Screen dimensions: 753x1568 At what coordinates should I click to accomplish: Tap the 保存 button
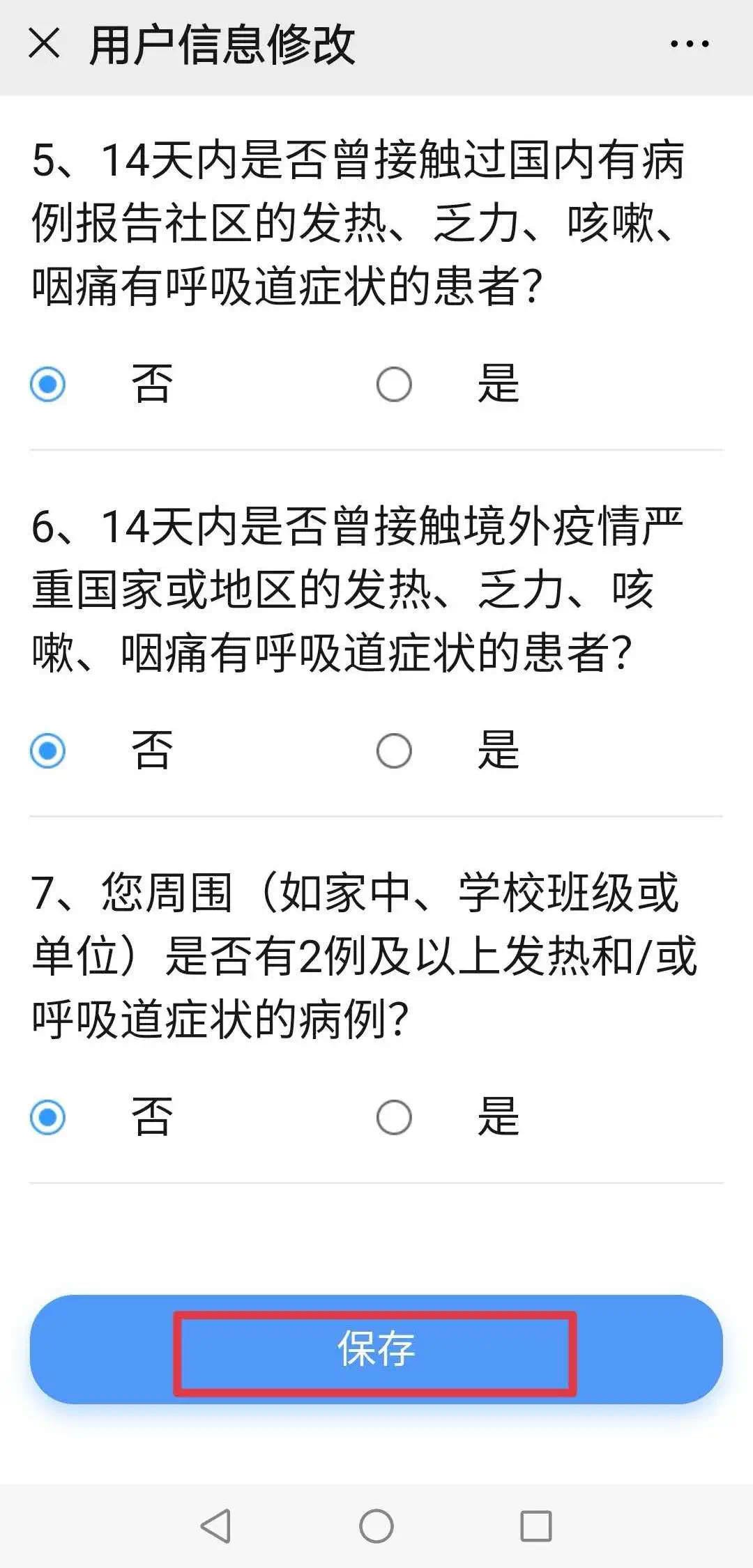point(376,1348)
